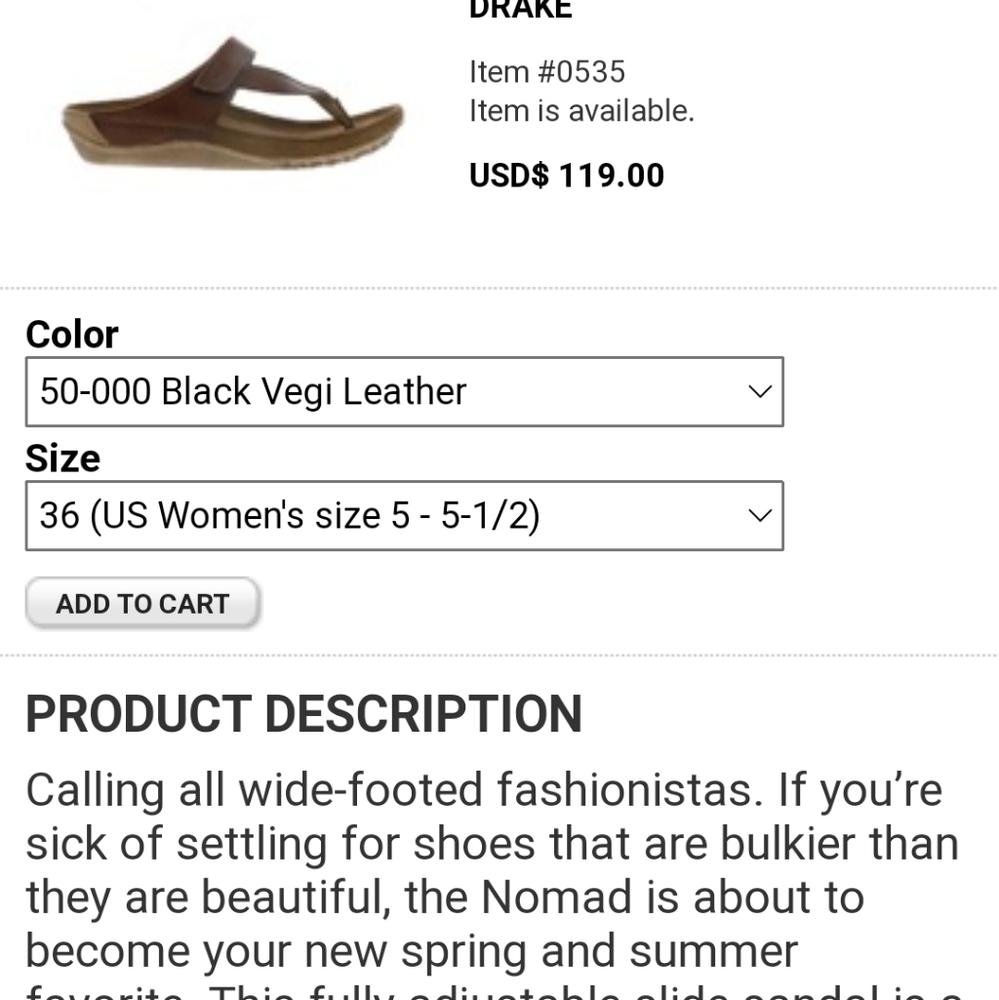Click the description paragraph mentioning Nomad
This screenshot has width=999, height=1000.
pos(490,870)
